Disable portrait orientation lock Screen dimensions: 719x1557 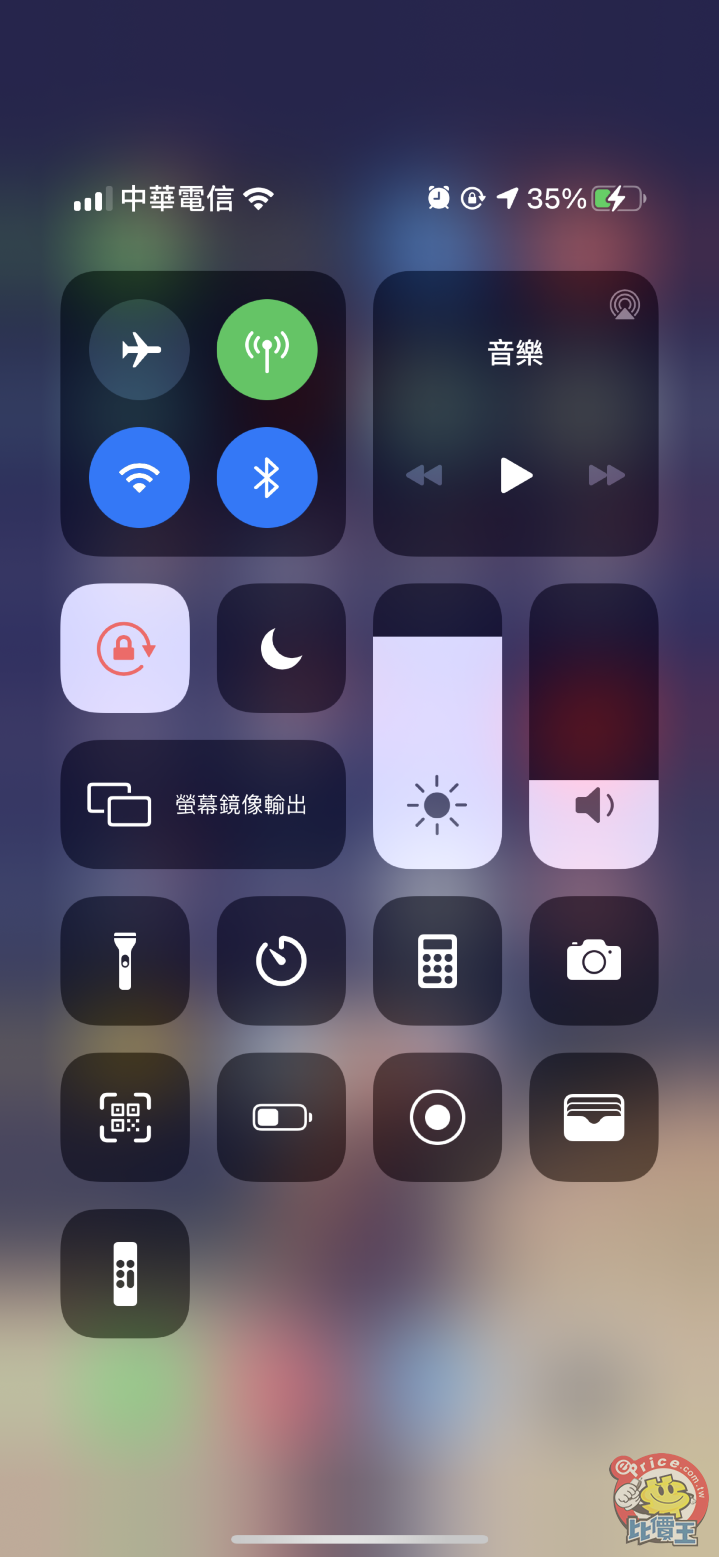(x=125, y=648)
